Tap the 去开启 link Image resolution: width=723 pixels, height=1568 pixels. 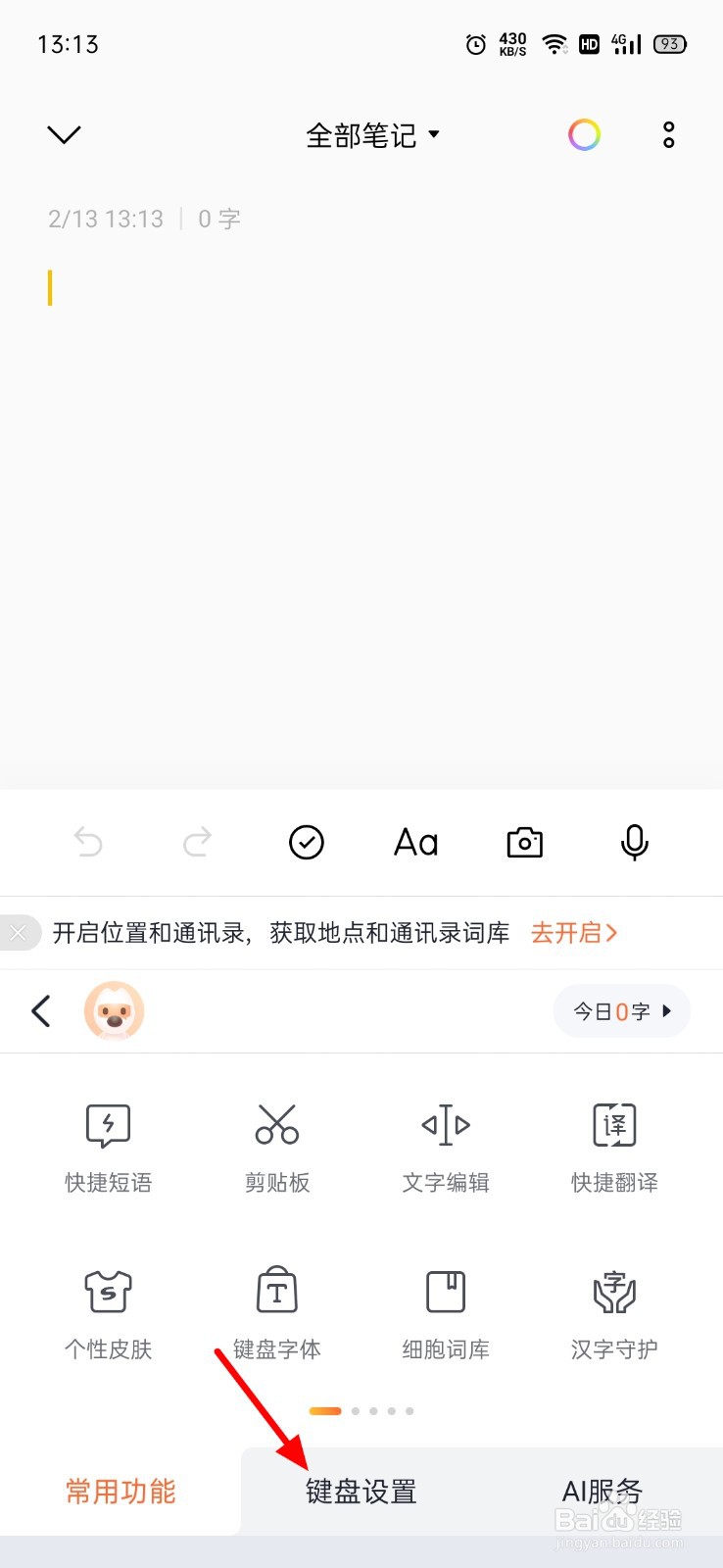tap(574, 933)
